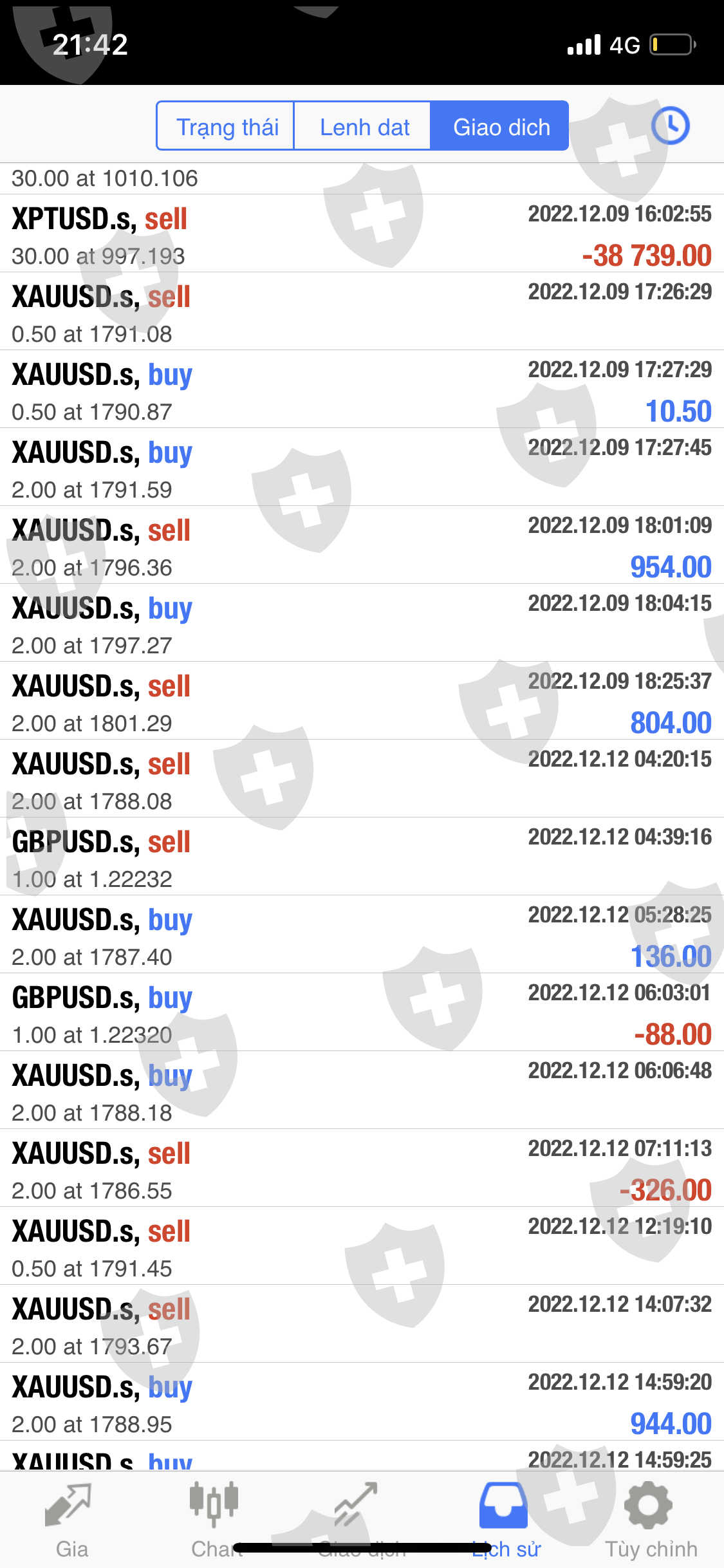Open the GBPUSD.s buy deal at 1.22320
Screen dimensions: 724x1568
point(360,1013)
